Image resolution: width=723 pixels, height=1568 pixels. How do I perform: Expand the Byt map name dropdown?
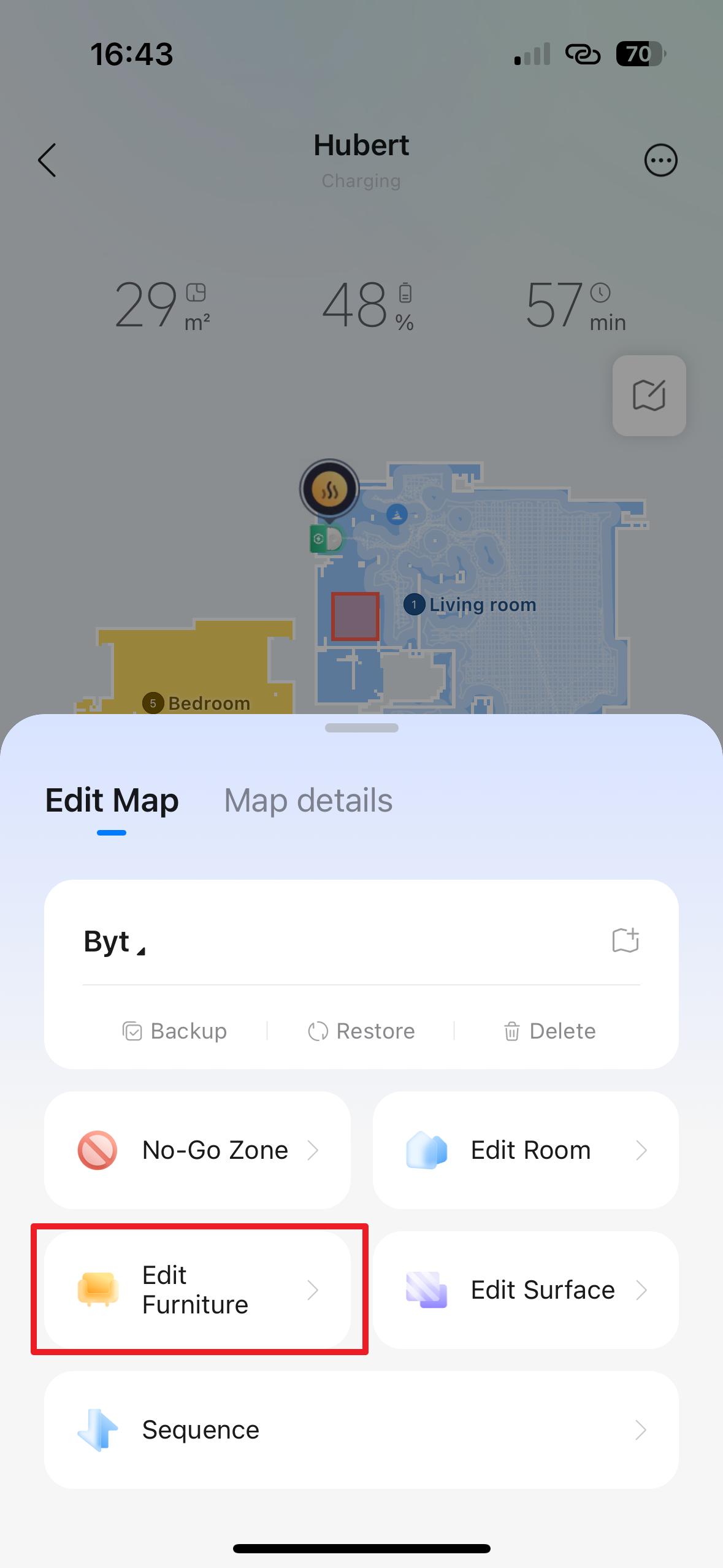coord(115,942)
